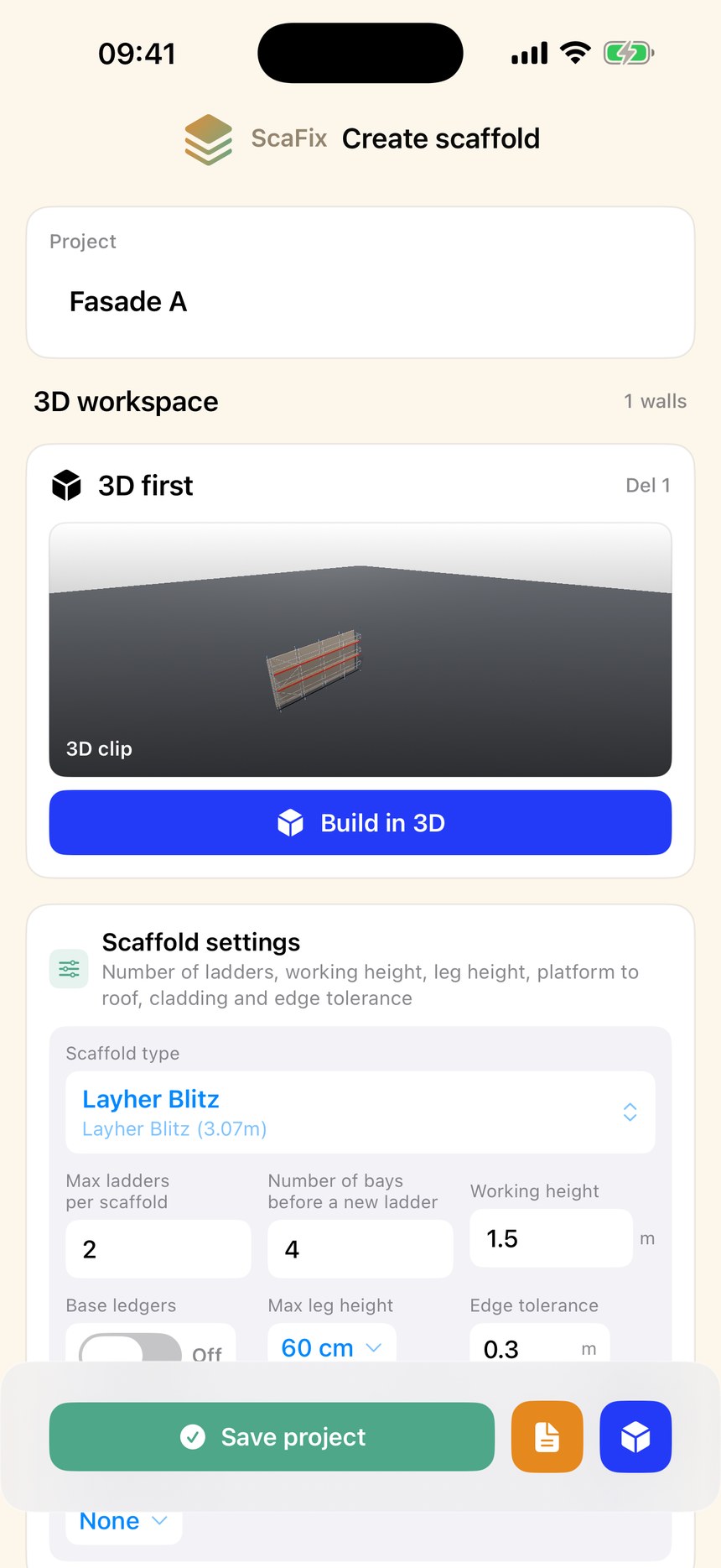Click the Max ladders per scaffold field
Screen dimensions: 721x1568
point(158,1248)
